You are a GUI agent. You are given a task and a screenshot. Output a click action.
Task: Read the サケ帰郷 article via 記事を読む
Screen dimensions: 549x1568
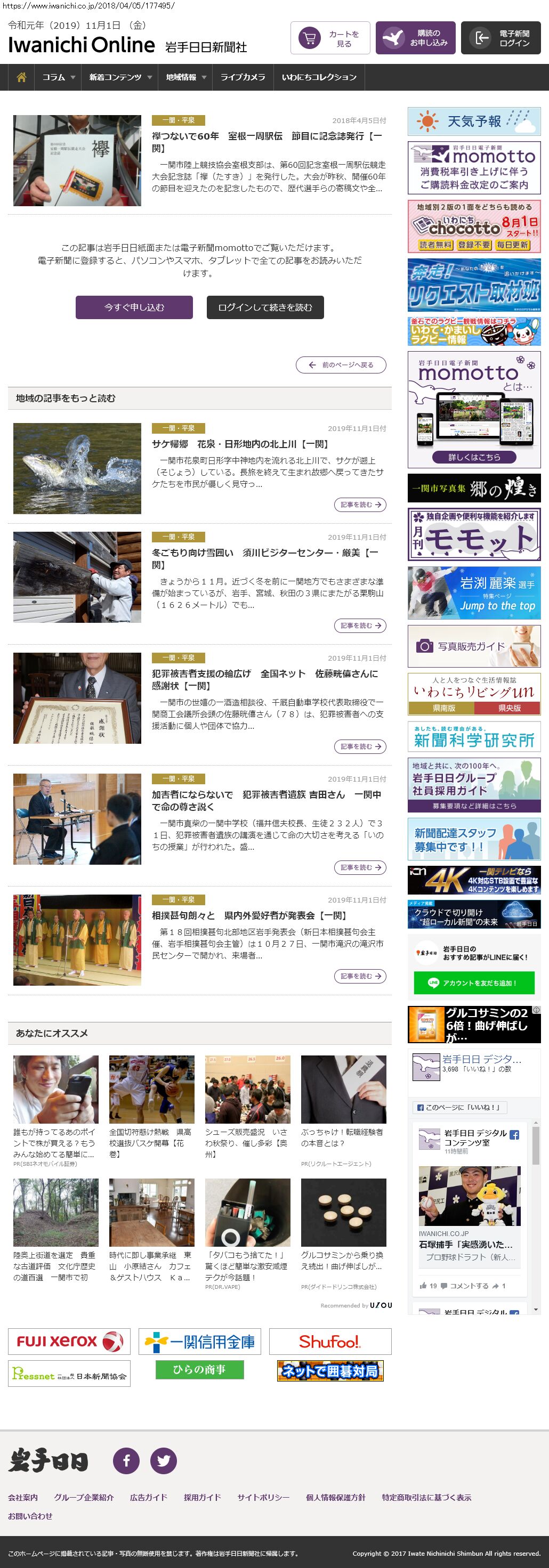click(360, 505)
